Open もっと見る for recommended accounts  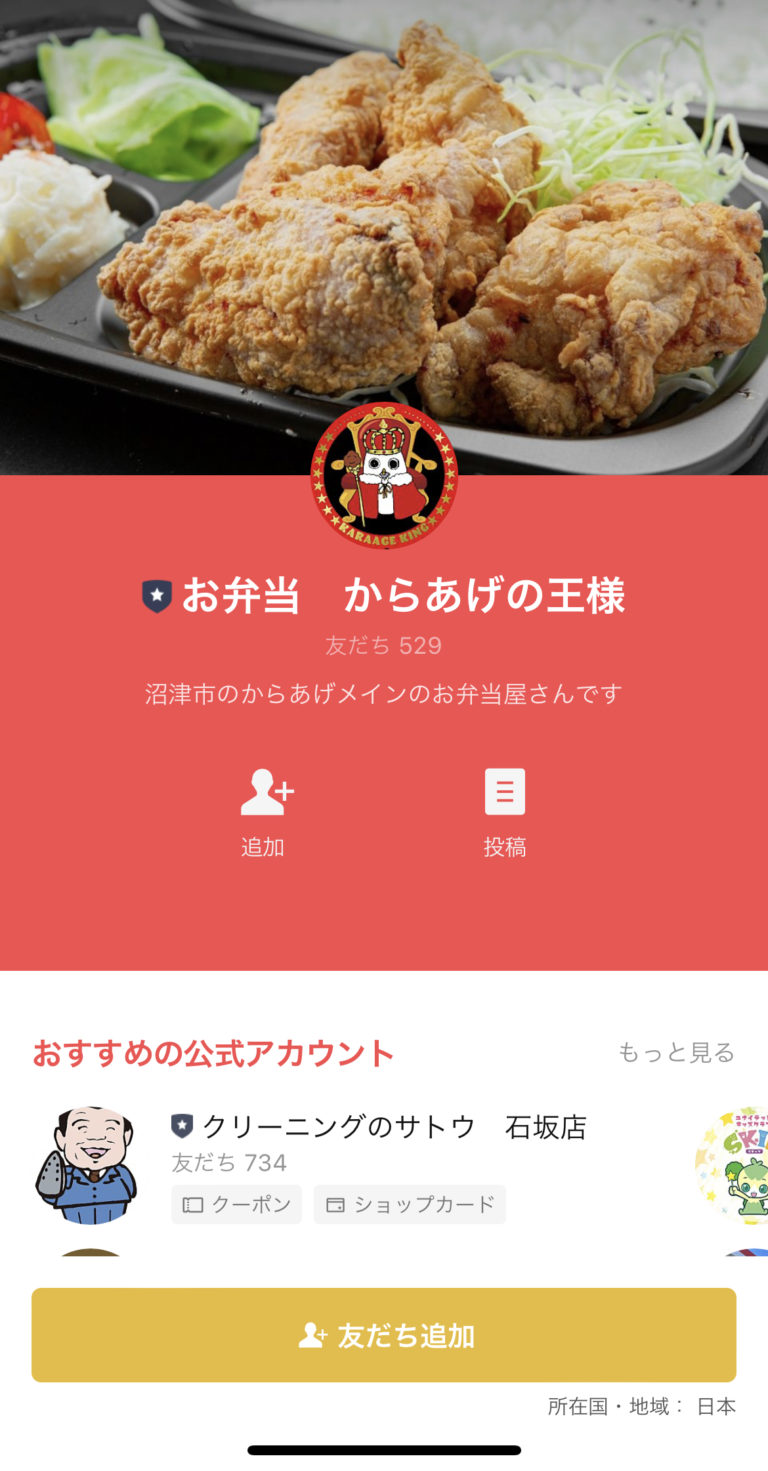pyautogui.click(x=678, y=1052)
